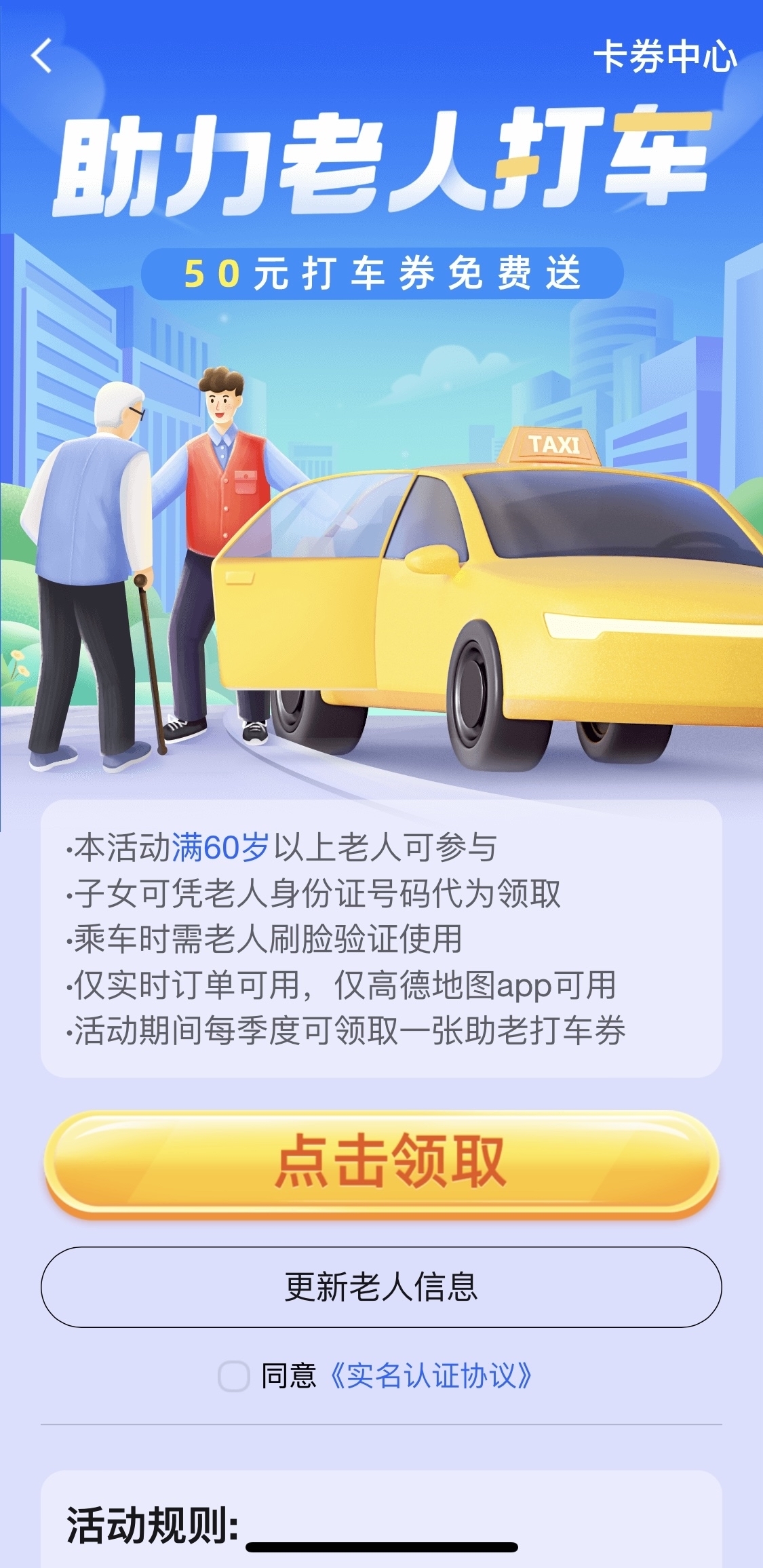
Task: Go back using the top-left arrow
Action: pyautogui.click(x=42, y=56)
